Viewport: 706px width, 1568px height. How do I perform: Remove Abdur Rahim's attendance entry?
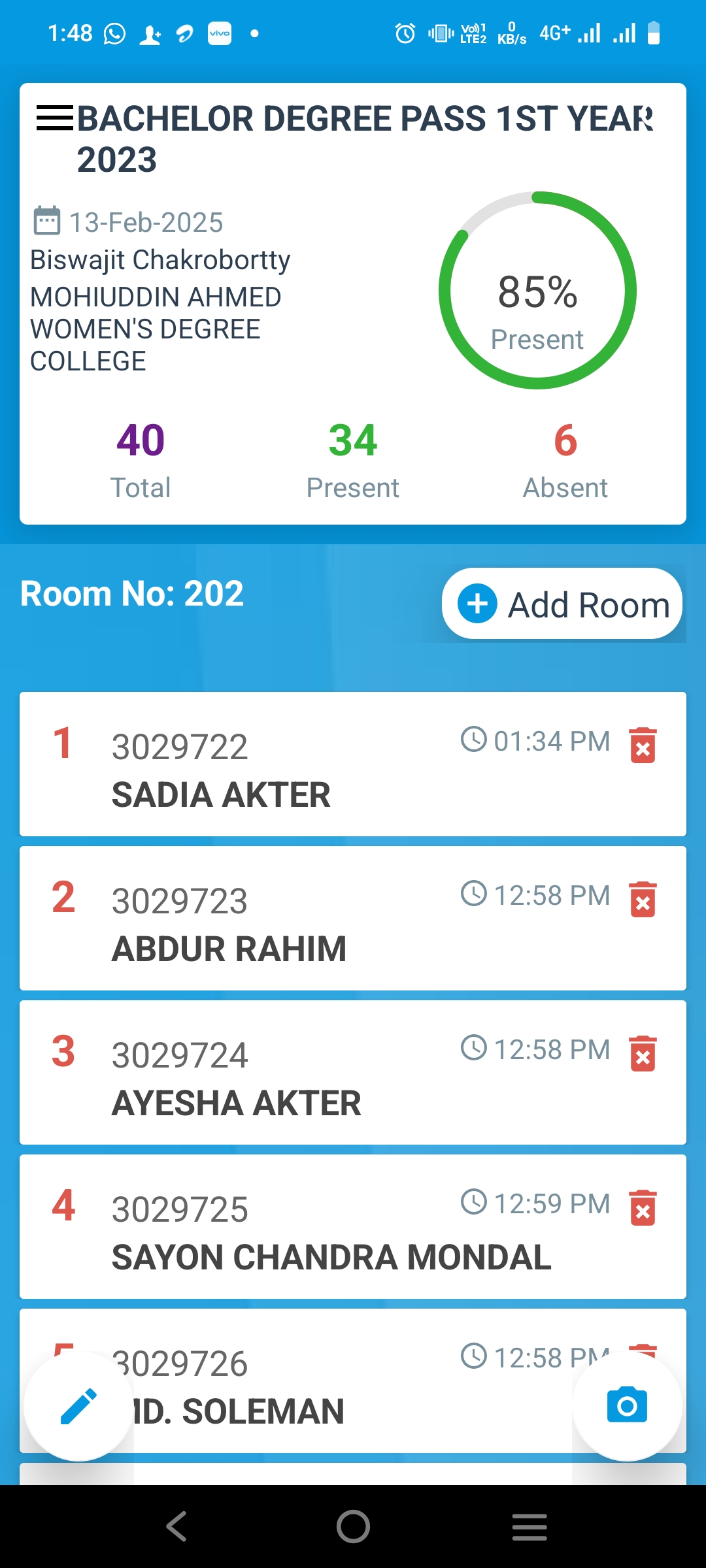(x=643, y=899)
